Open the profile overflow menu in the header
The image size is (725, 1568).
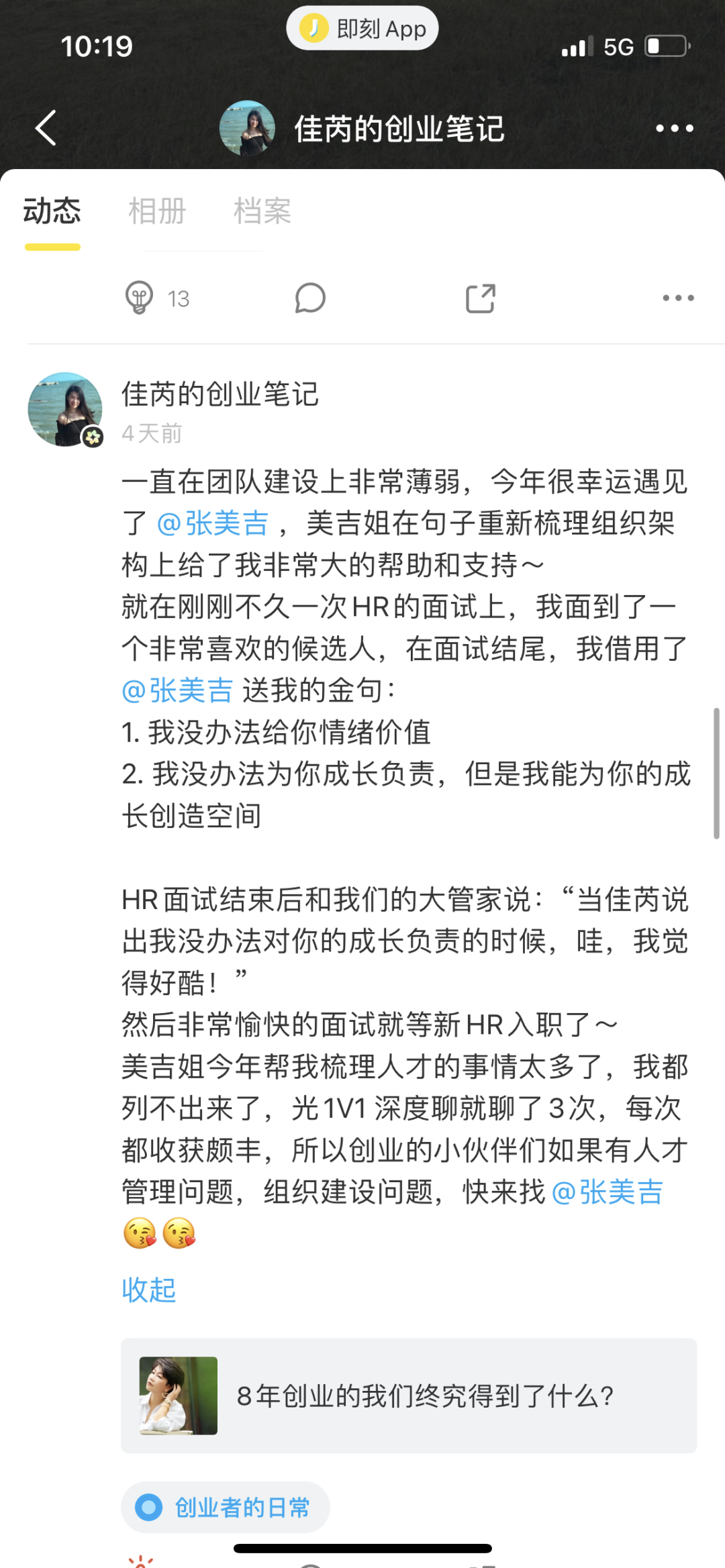674,128
